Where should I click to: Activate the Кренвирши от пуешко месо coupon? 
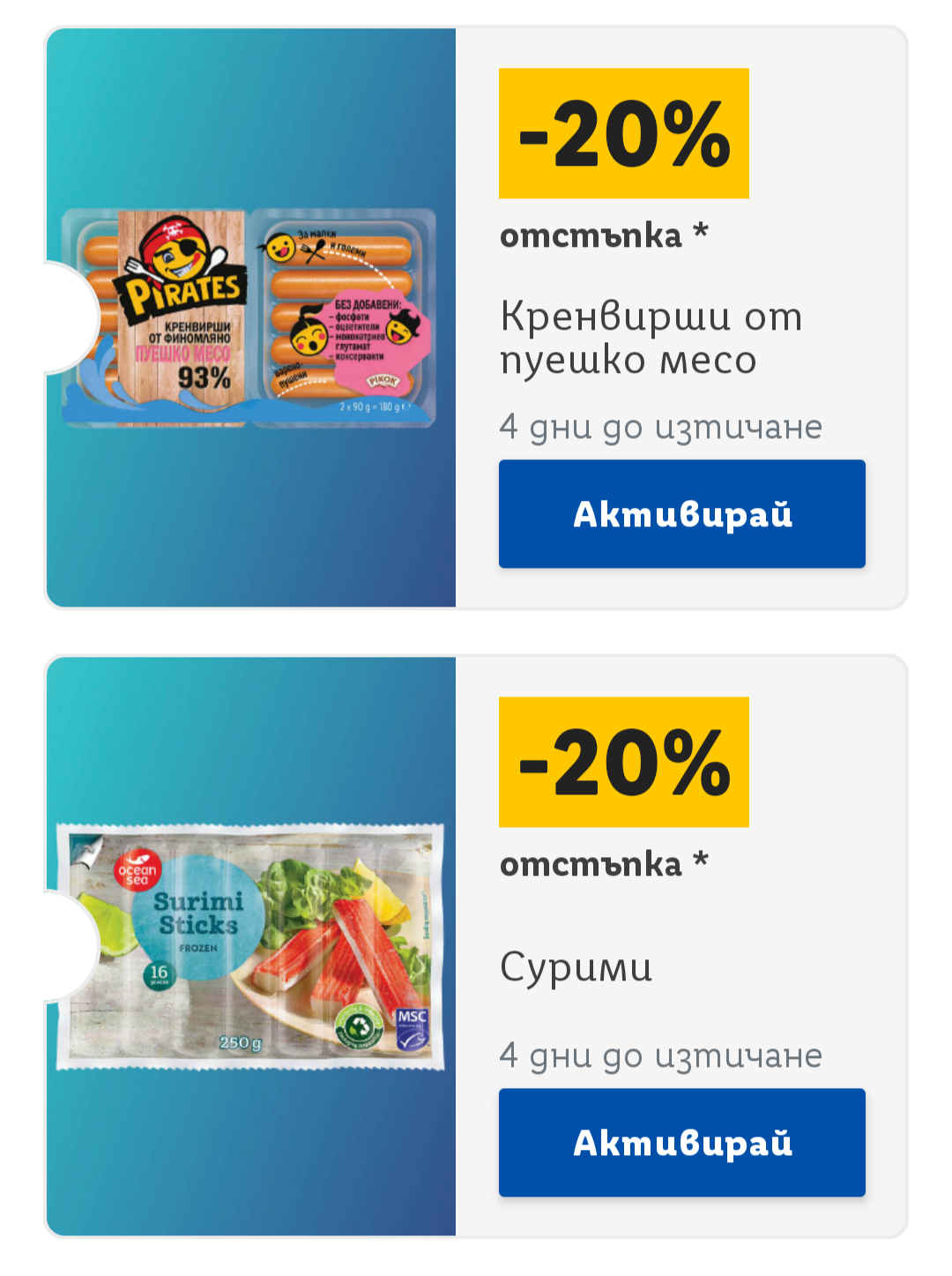point(681,513)
